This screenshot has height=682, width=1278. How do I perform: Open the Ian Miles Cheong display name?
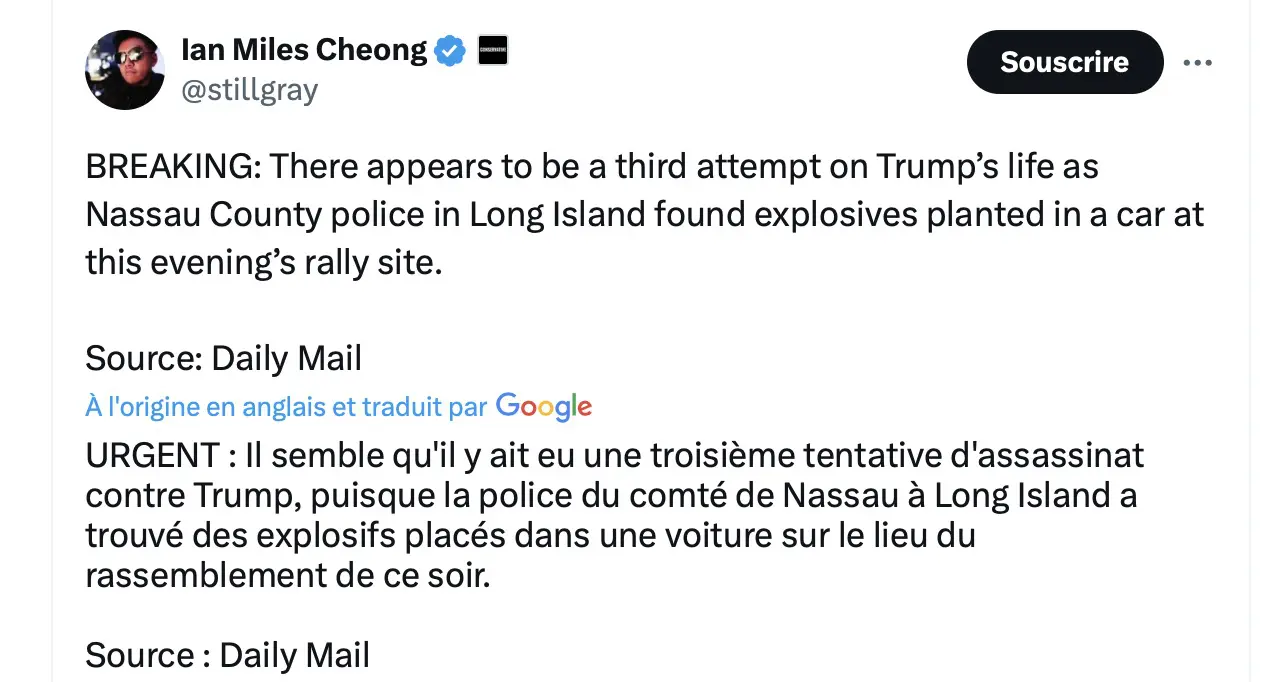(304, 49)
